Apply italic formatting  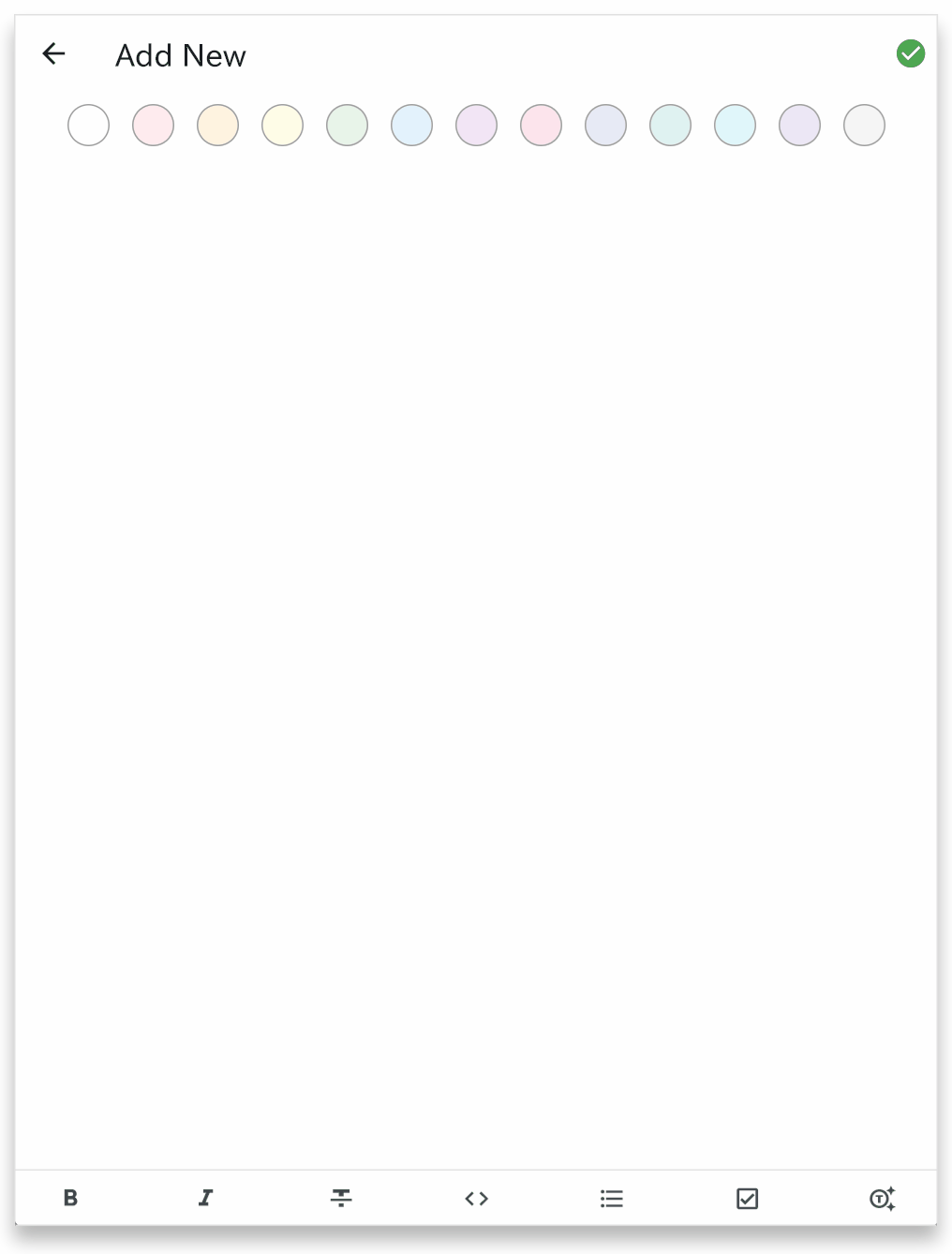coord(206,1198)
